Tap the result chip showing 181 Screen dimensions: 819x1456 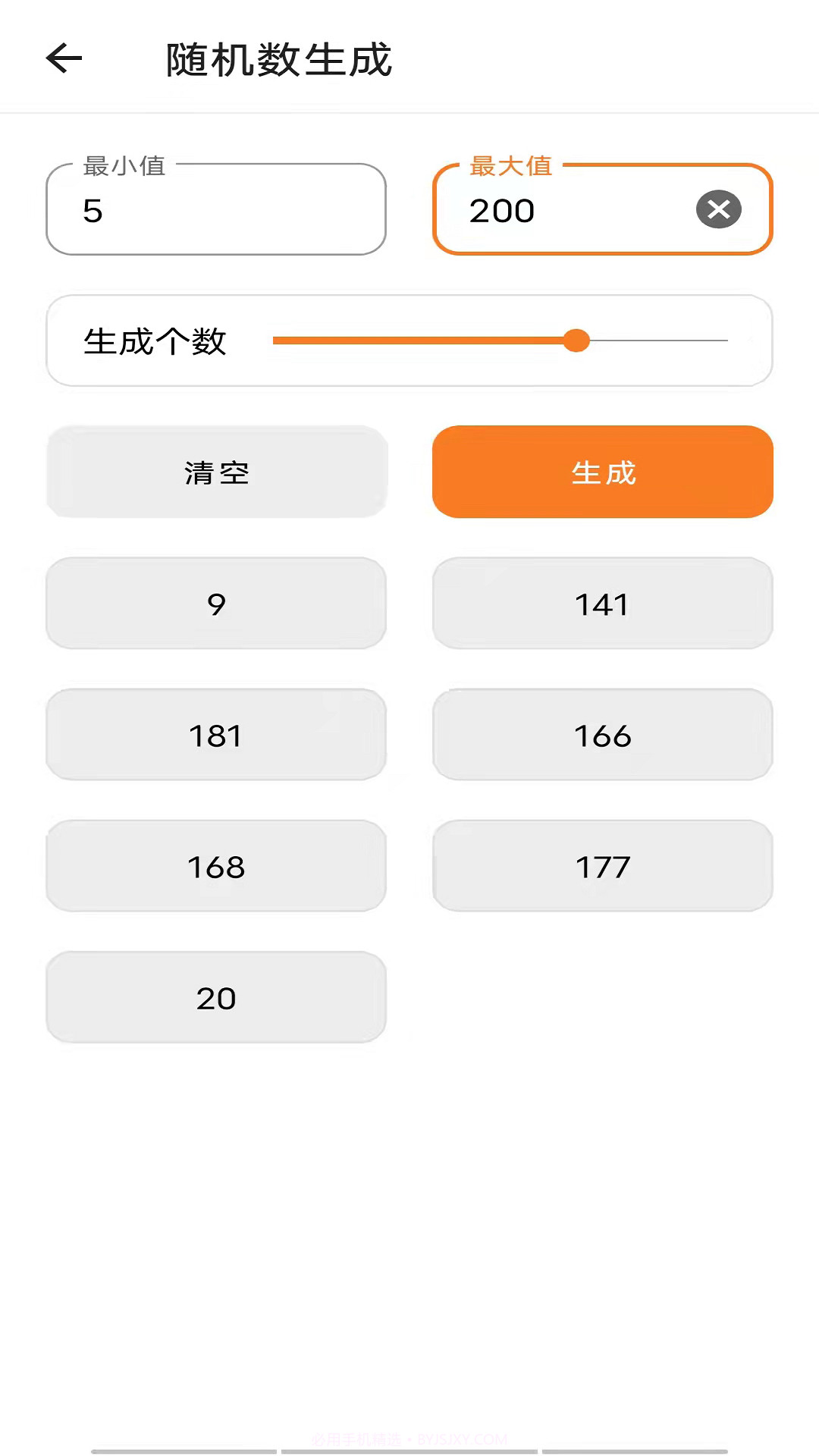pyautogui.click(x=216, y=734)
